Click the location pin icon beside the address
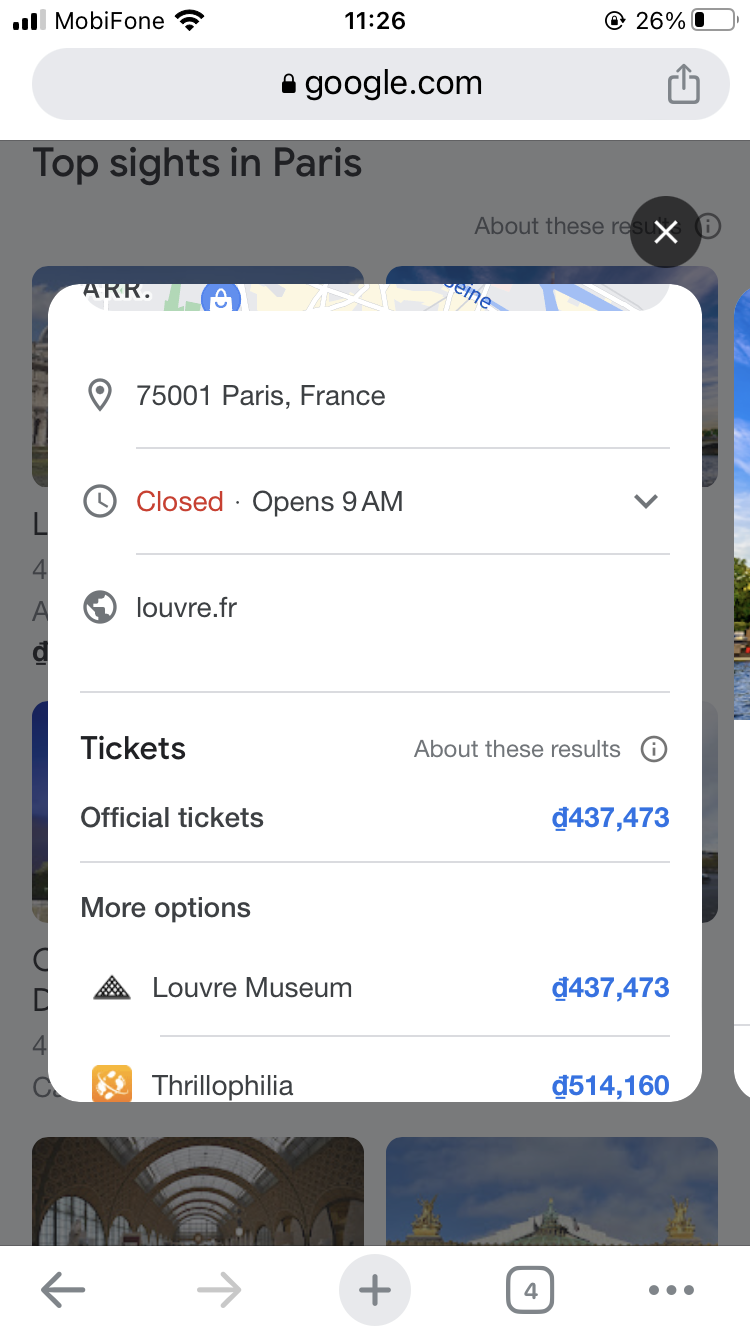 [x=99, y=395]
